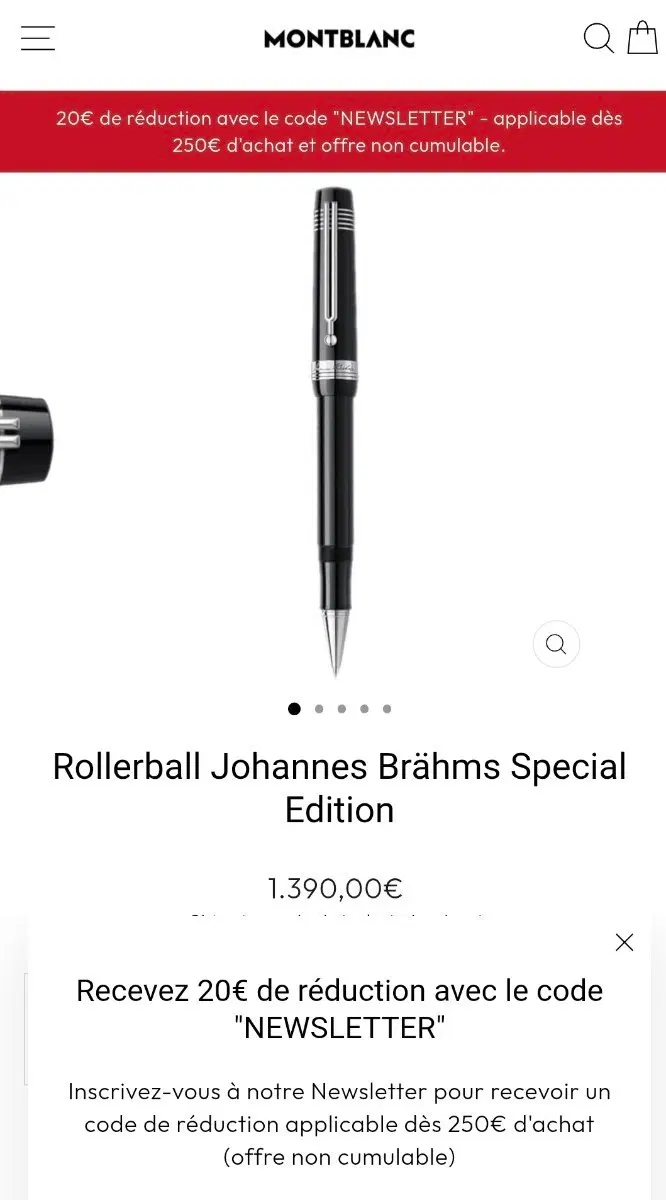Go to the Montblanc home page

tap(339, 39)
